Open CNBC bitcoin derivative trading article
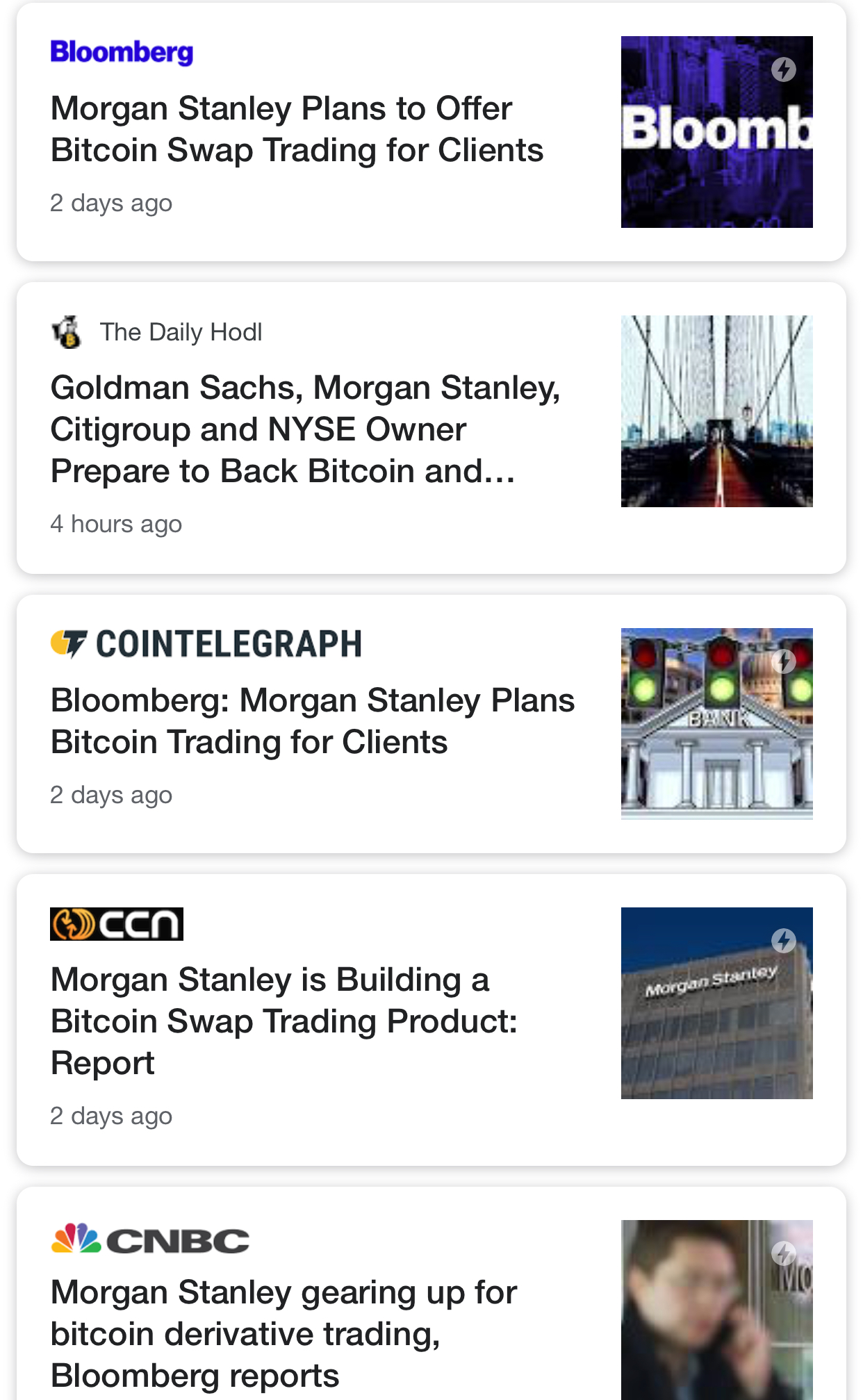This screenshot has width=863, height=1400. tap(284, 1333)
